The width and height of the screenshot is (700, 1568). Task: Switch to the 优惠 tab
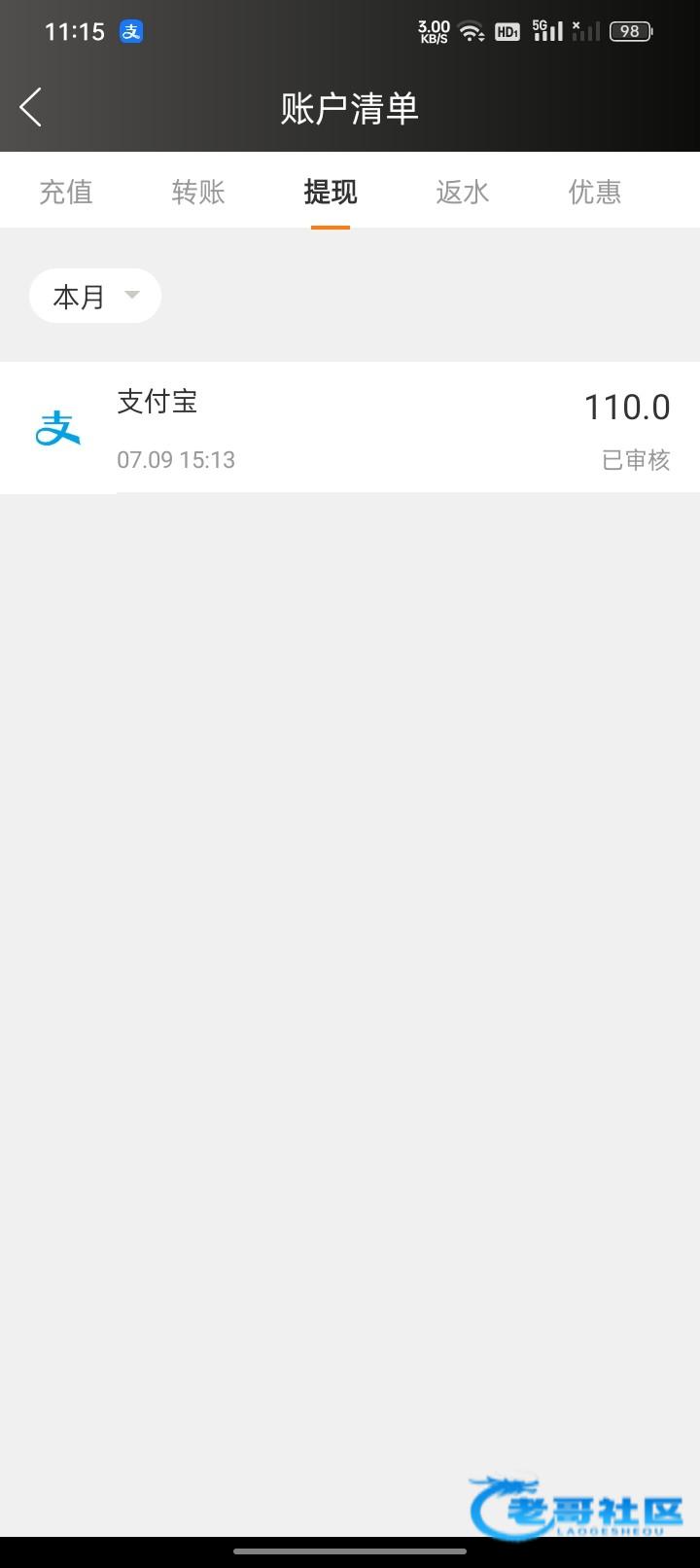[x=595, y=192]
